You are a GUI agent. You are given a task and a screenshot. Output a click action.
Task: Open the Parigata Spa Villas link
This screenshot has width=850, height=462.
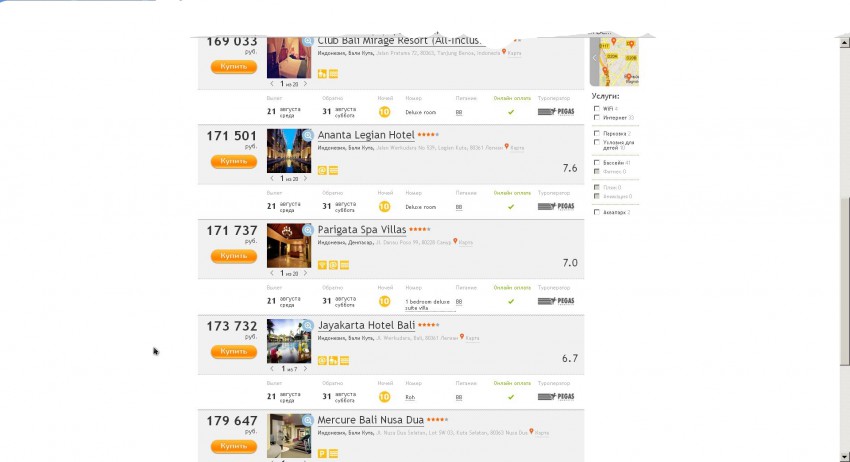click(361, 230)
